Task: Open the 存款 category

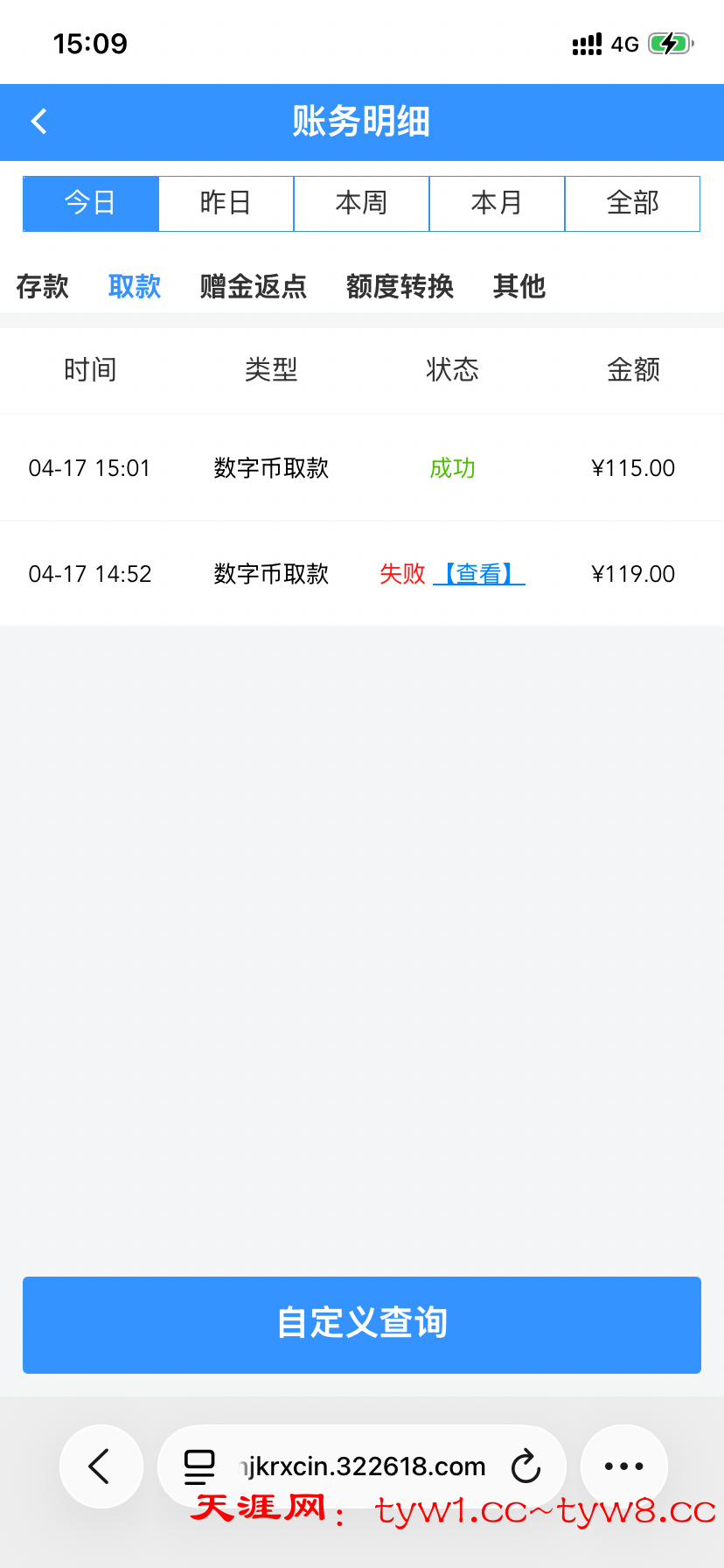Action: click(42, 286)
